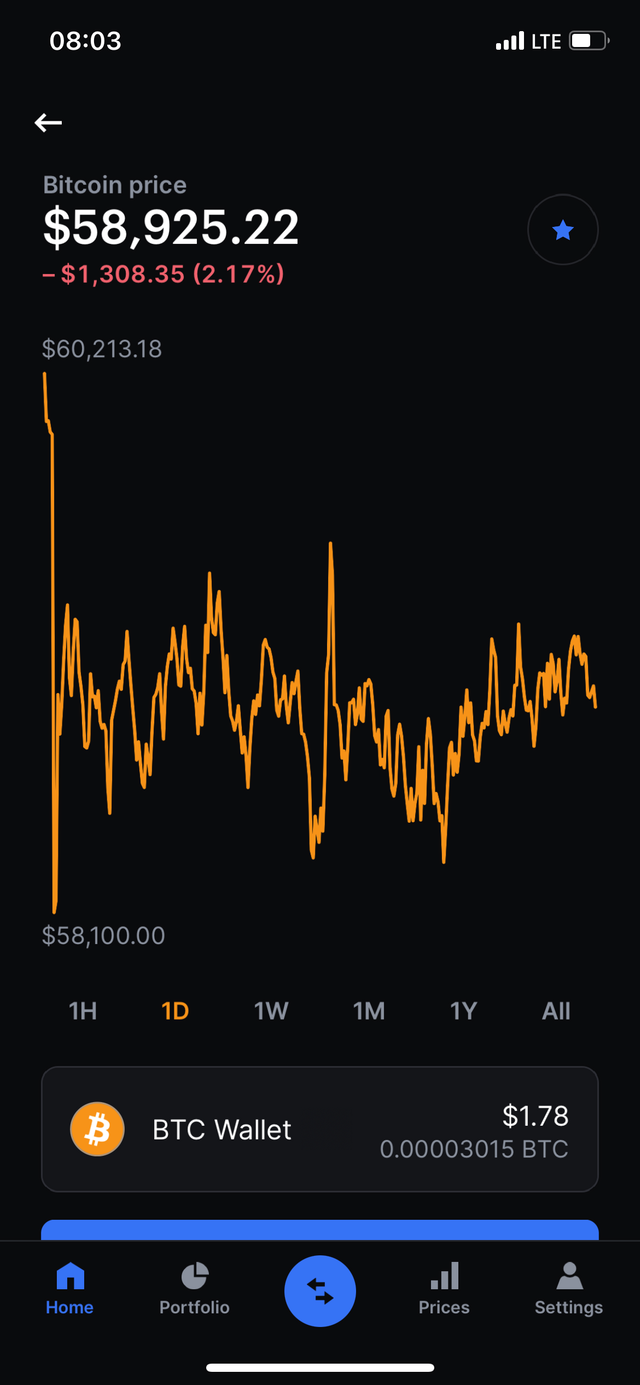Open the Prices tab
Screen dimensions: 640x1385
(444, 1289)
